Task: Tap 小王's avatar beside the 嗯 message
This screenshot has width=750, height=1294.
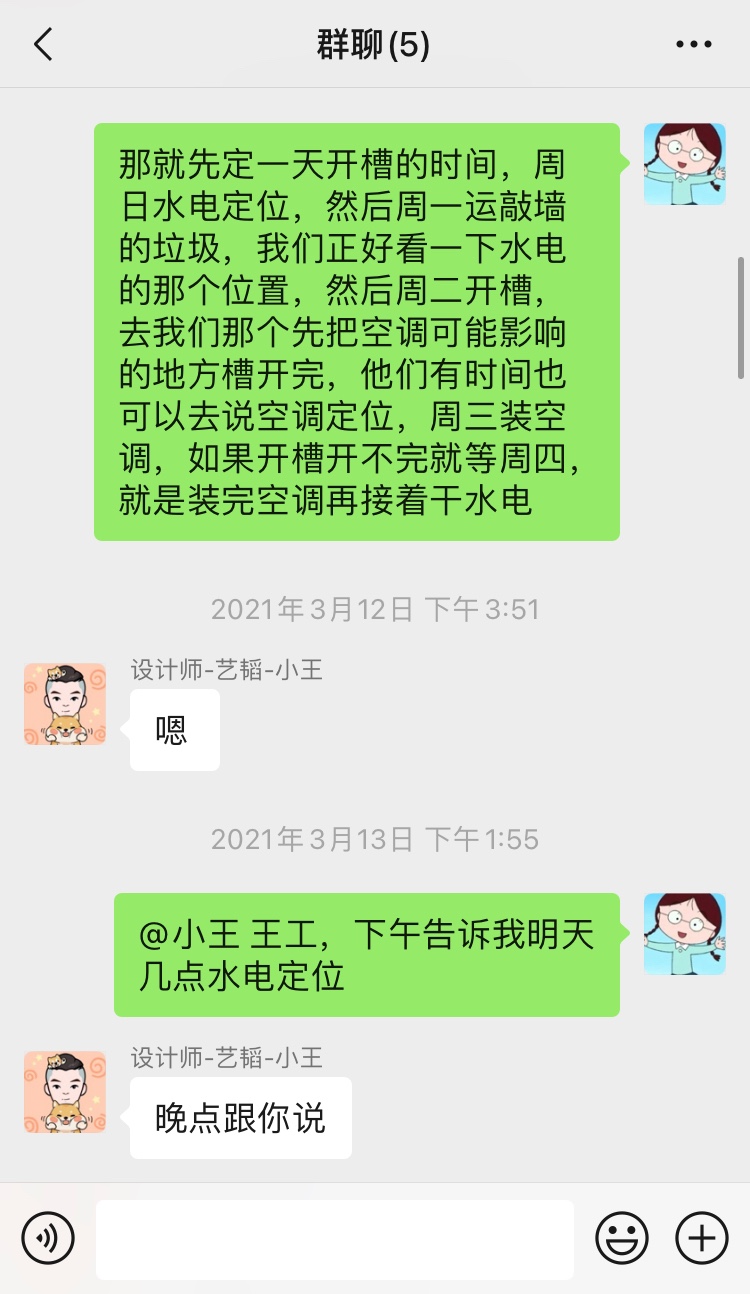Action: (x=65, y=703)
